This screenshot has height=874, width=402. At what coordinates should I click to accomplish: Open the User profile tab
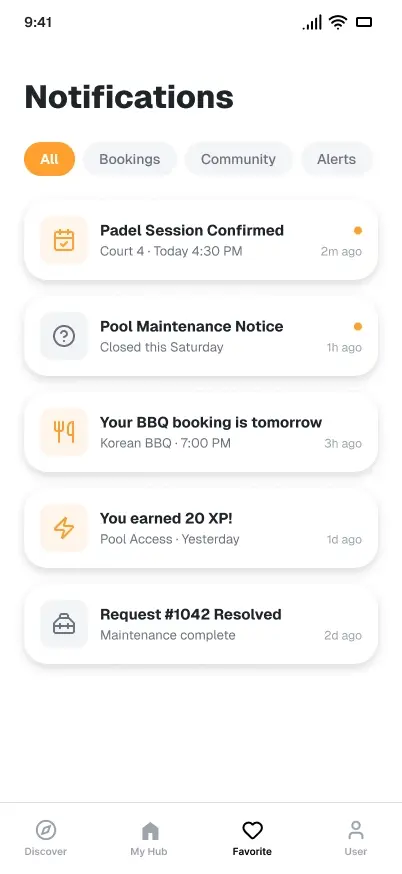click(x=356, y=838)
